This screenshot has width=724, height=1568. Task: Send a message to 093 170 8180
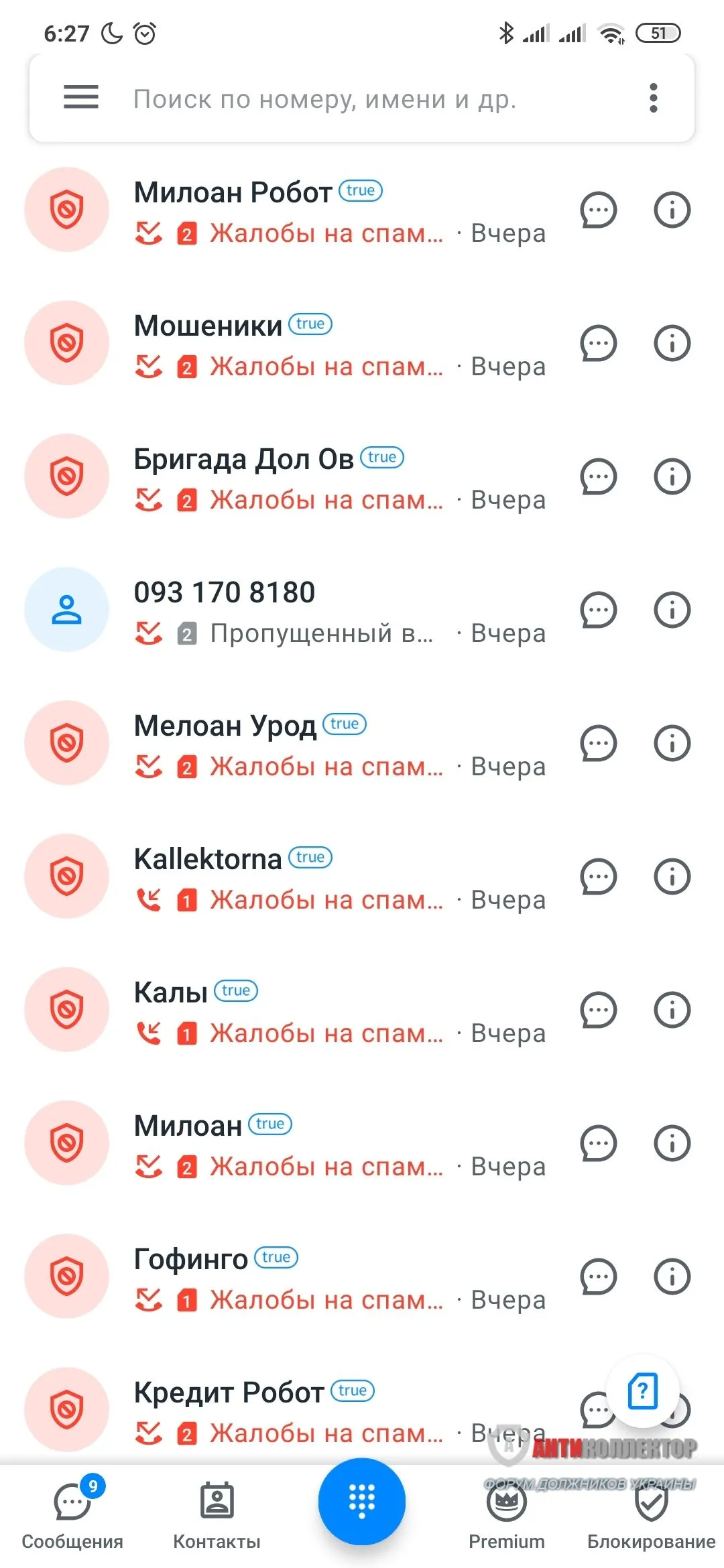click(x=598, y=610)
